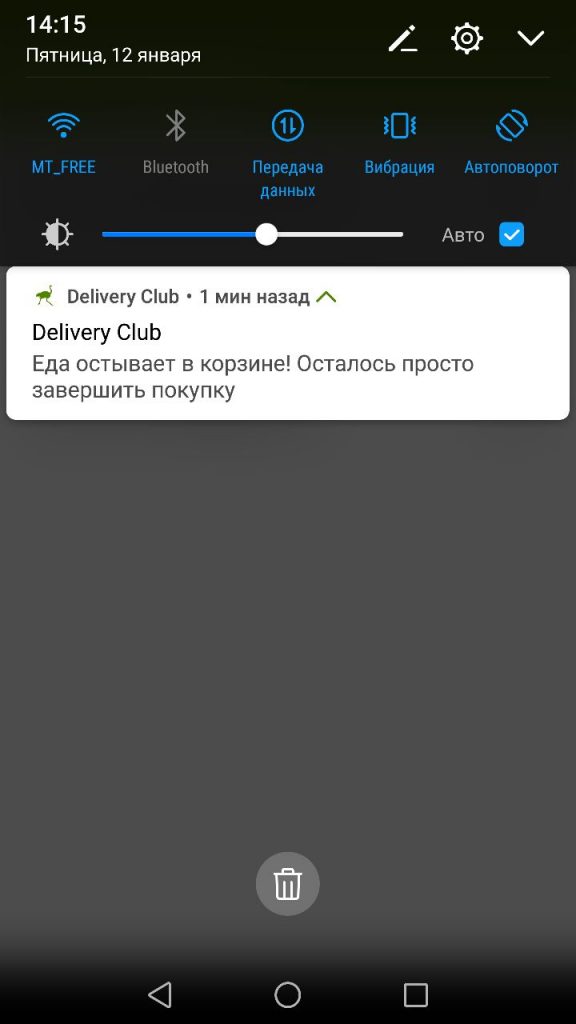
Task: Collapse the Delivery Club notification arrow
Action: [x=326, y=297]
